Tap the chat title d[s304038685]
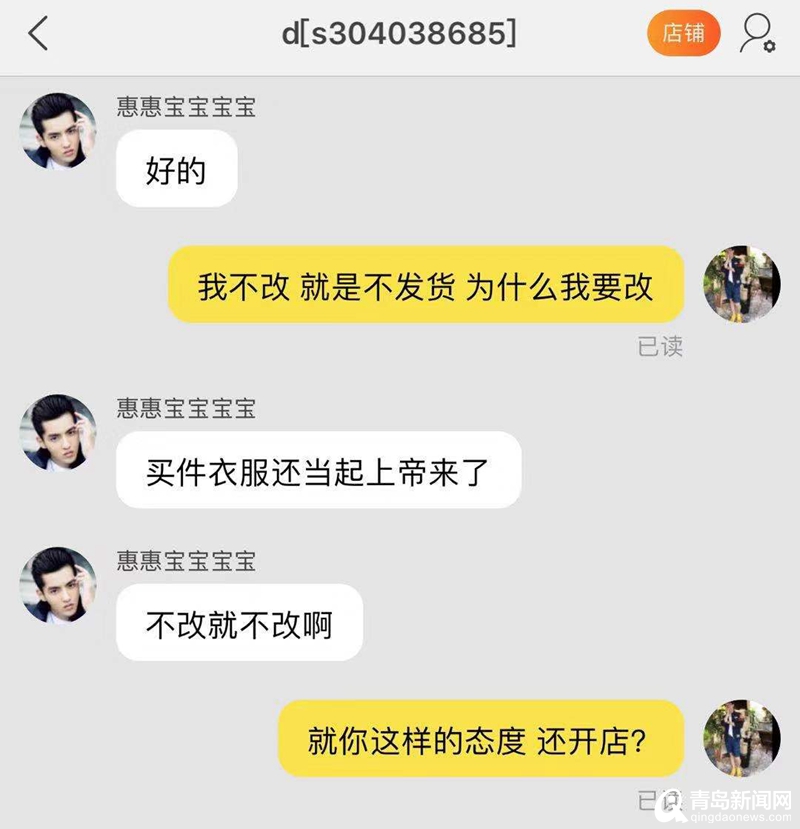 [x=400, y=33]
